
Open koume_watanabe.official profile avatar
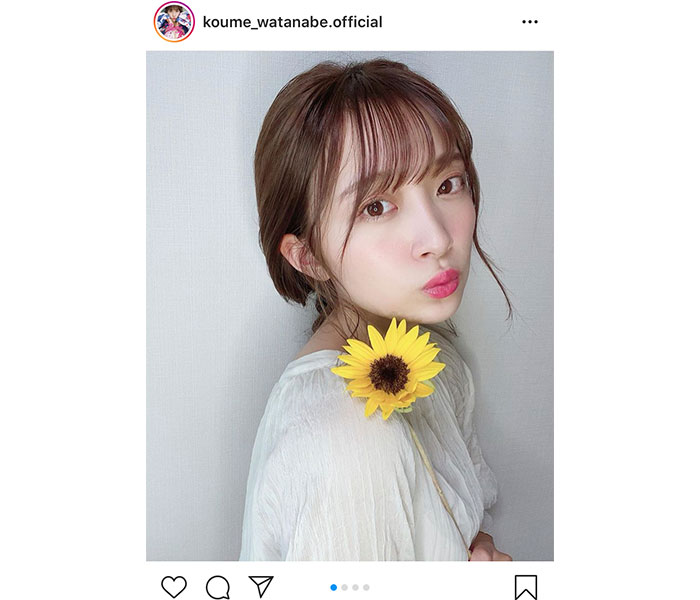pos(174,22)
